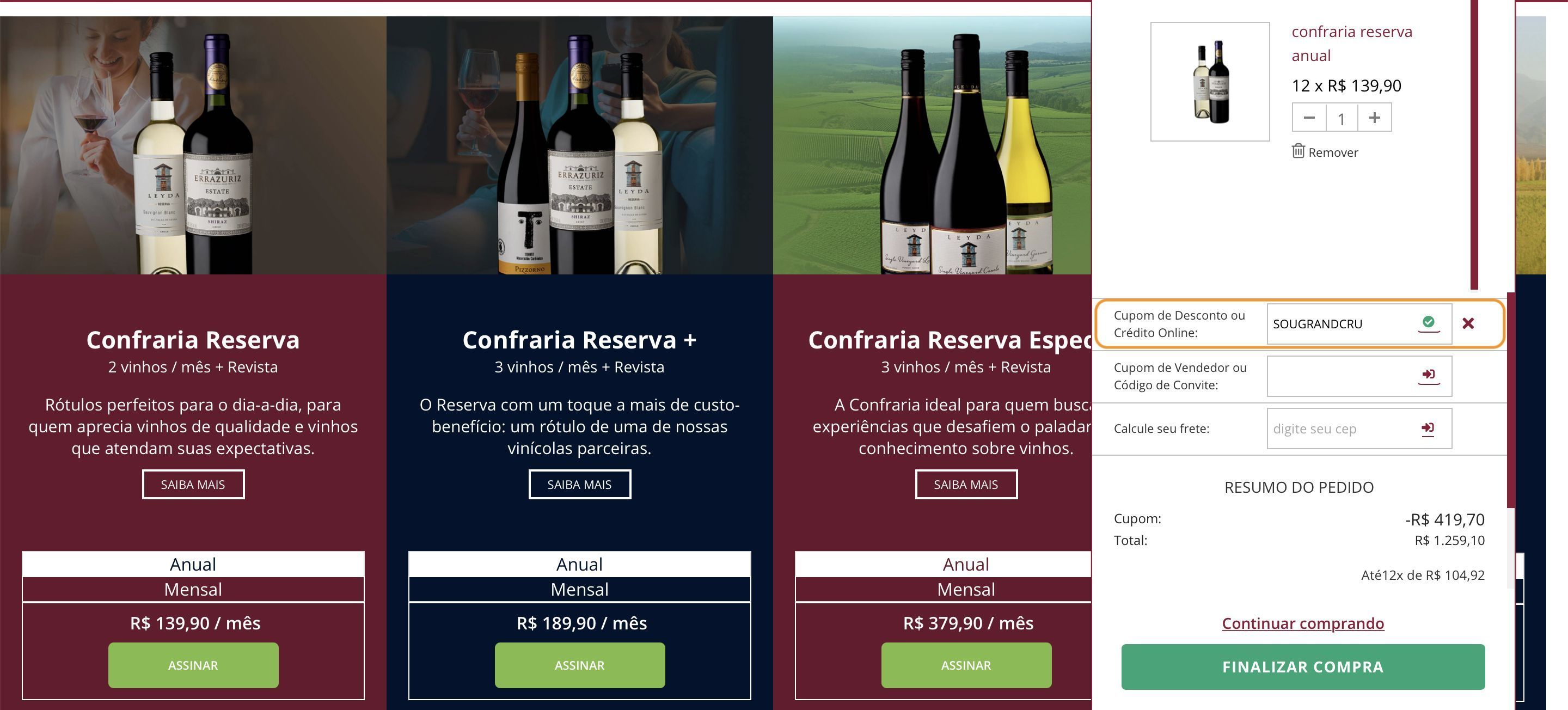
Task: Select Mensal plan for Confraria Reserva
Action: 193,590
